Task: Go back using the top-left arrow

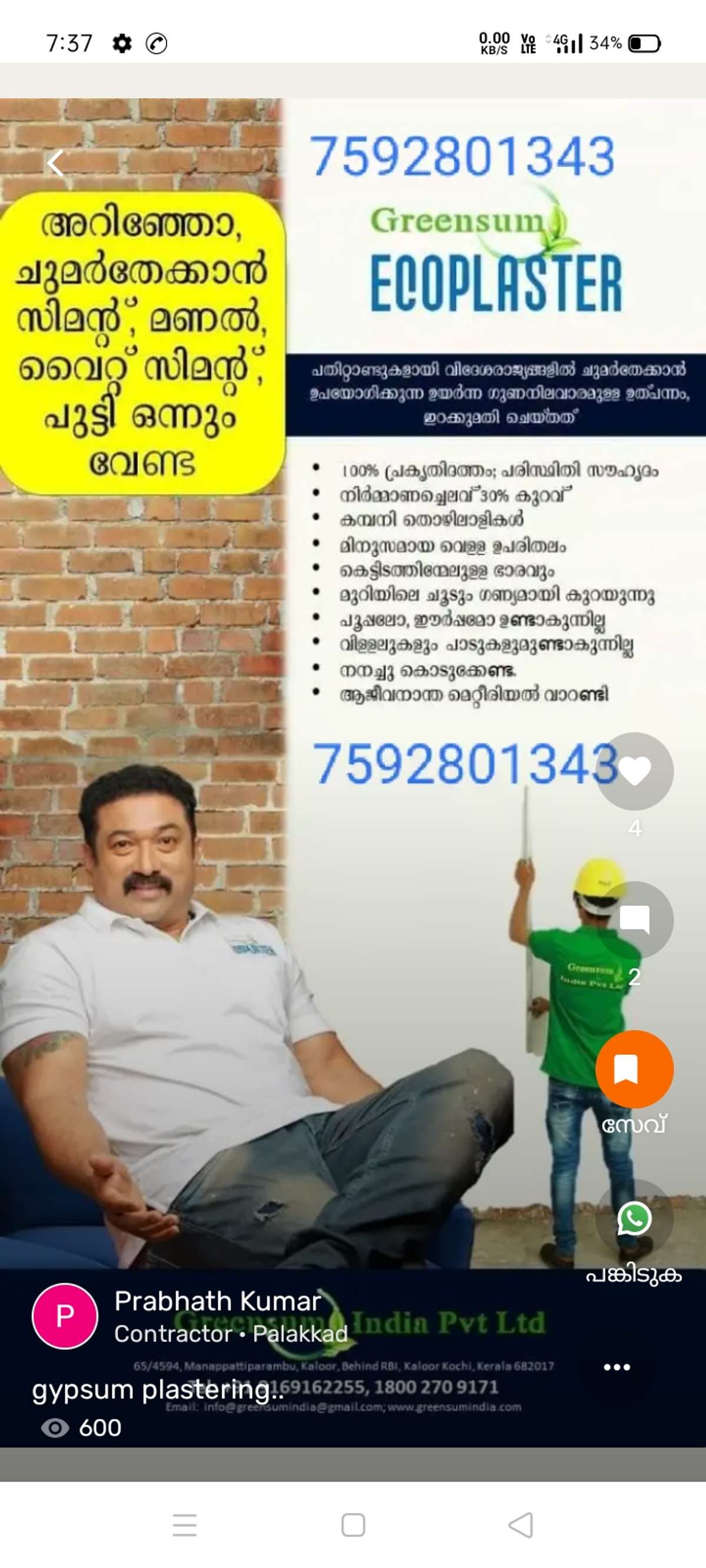Action: coord(55,163)
